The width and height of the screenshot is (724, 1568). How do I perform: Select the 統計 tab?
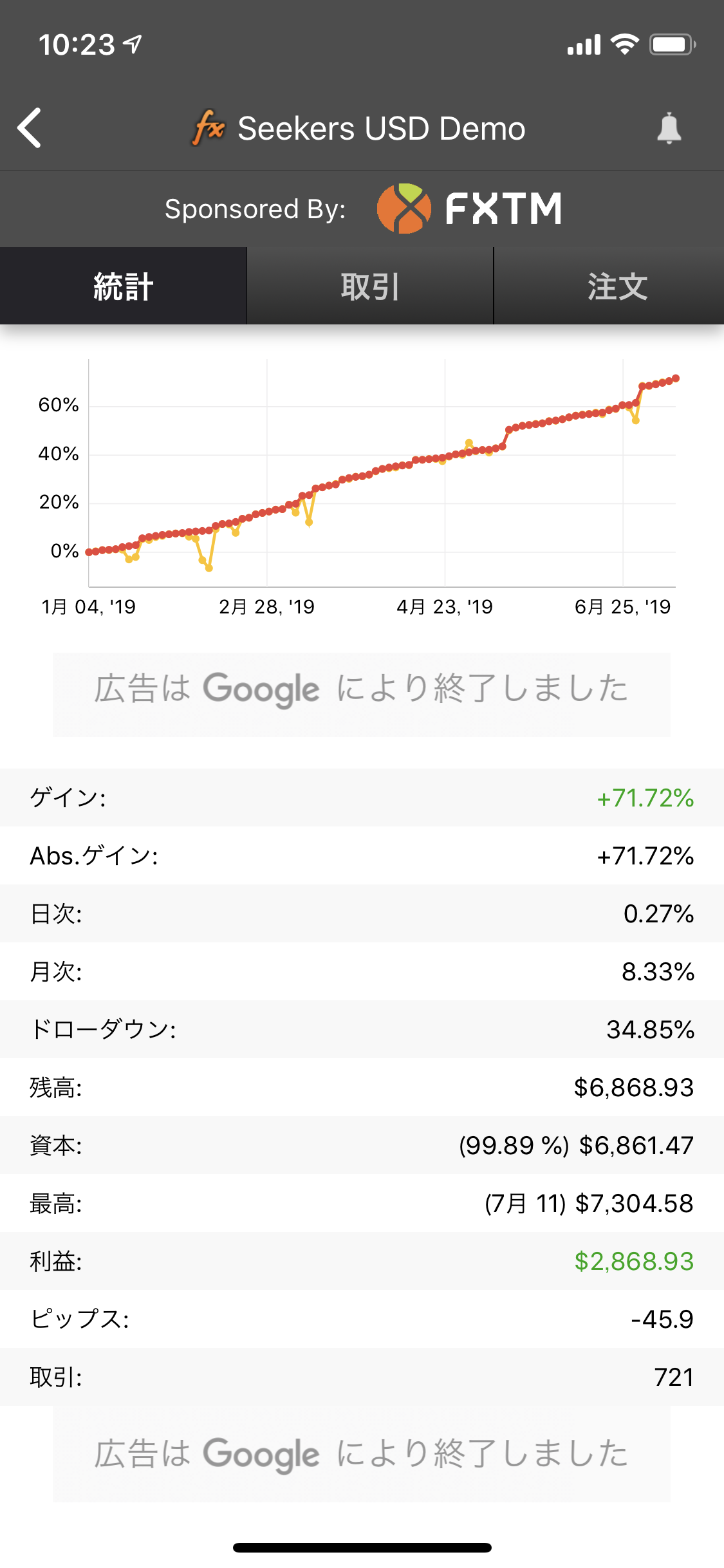tap(123, 286)
